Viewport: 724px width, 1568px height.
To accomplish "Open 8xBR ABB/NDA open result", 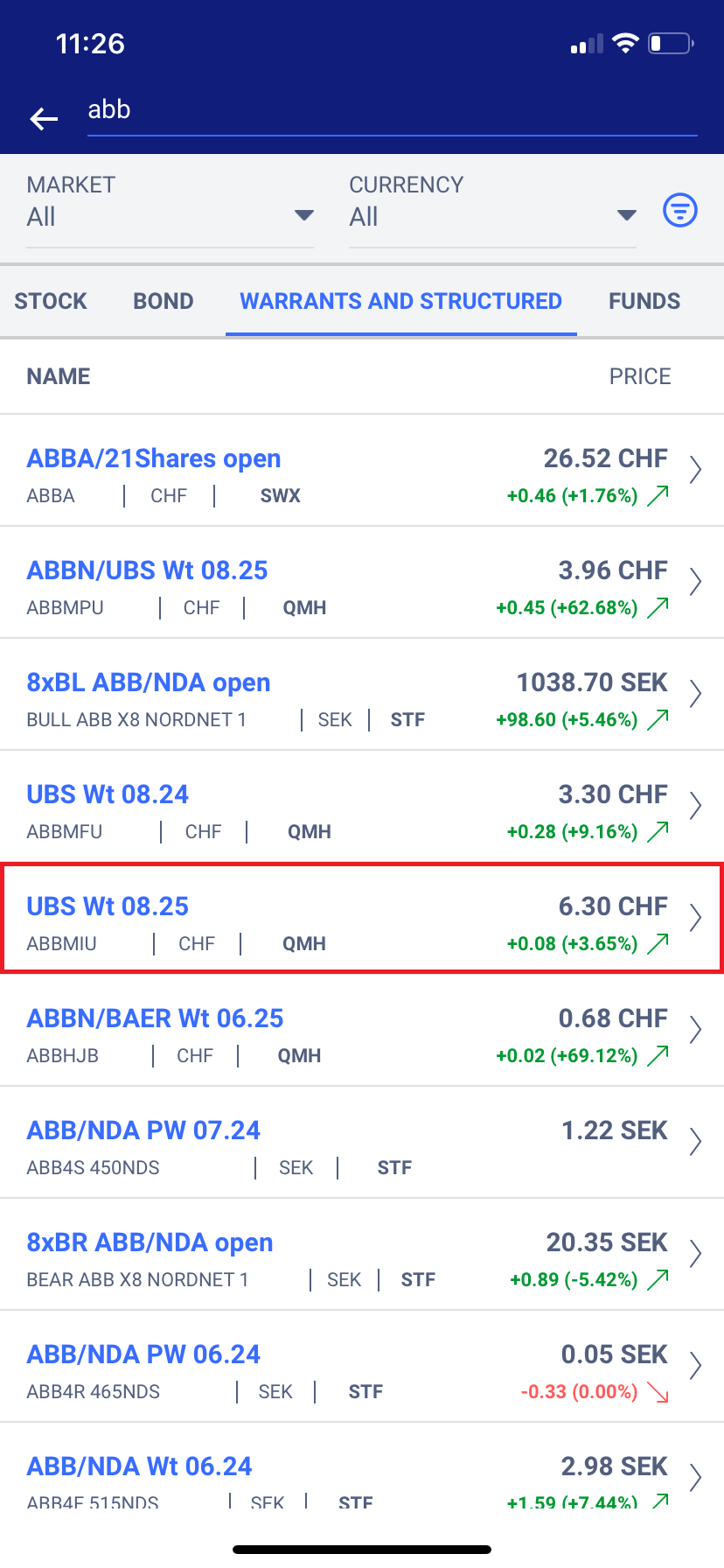I will coord(362,1255).
